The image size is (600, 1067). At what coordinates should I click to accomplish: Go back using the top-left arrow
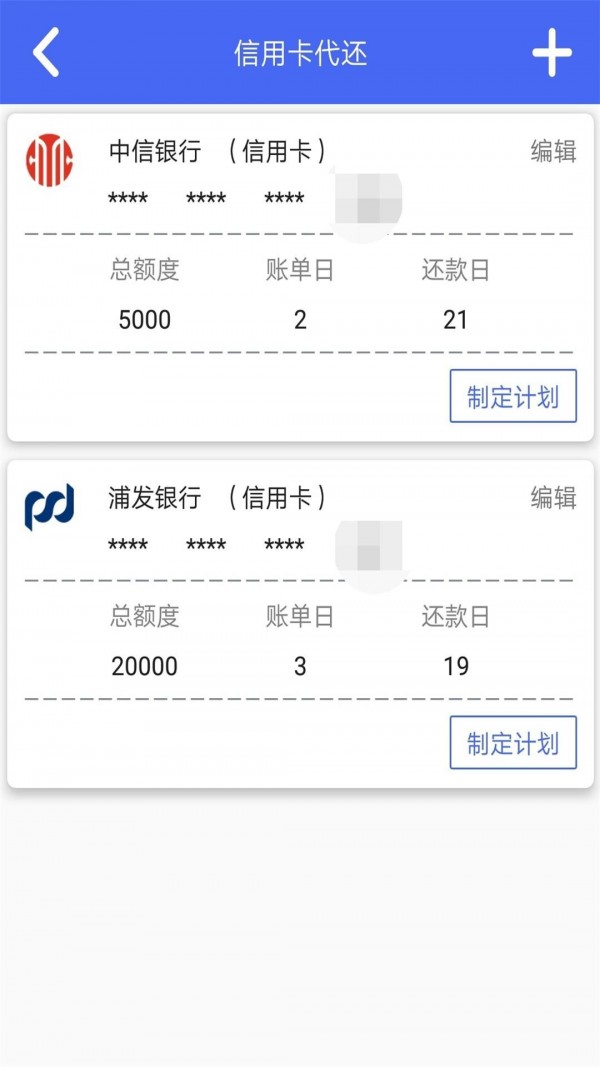coord(46,53)
